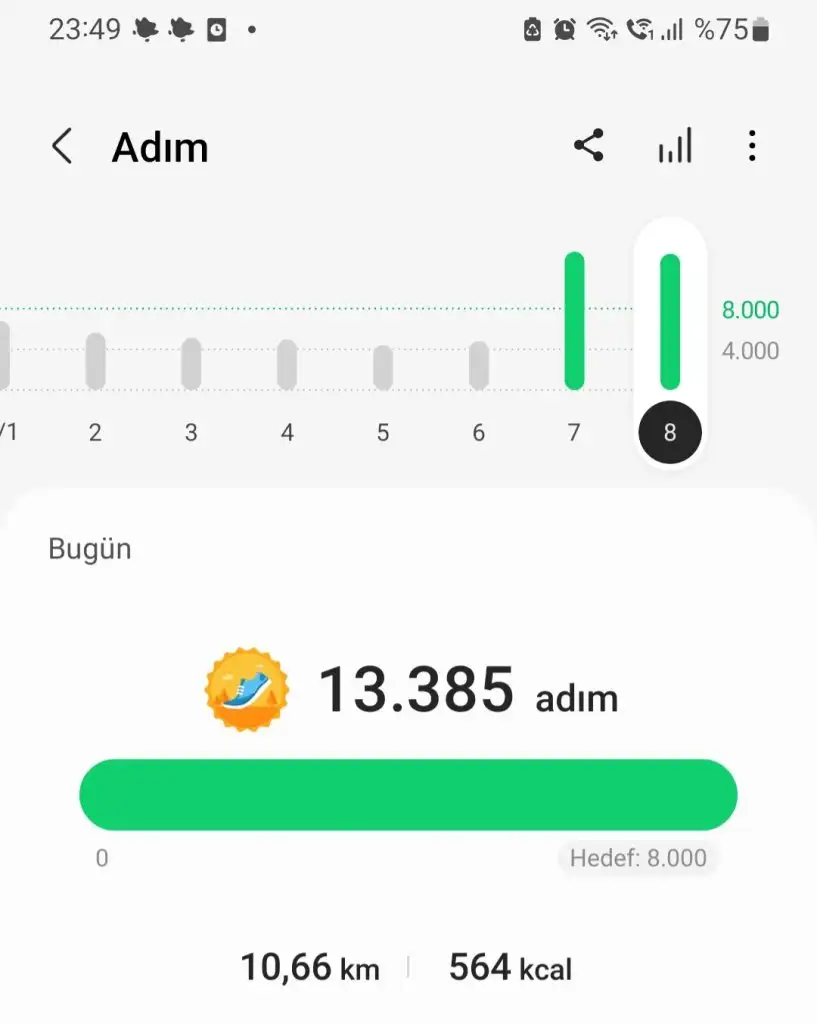This screenshot has height=1024, width=817.
Task: Select day 7 bar in the chart
Action: pos(574,321)
